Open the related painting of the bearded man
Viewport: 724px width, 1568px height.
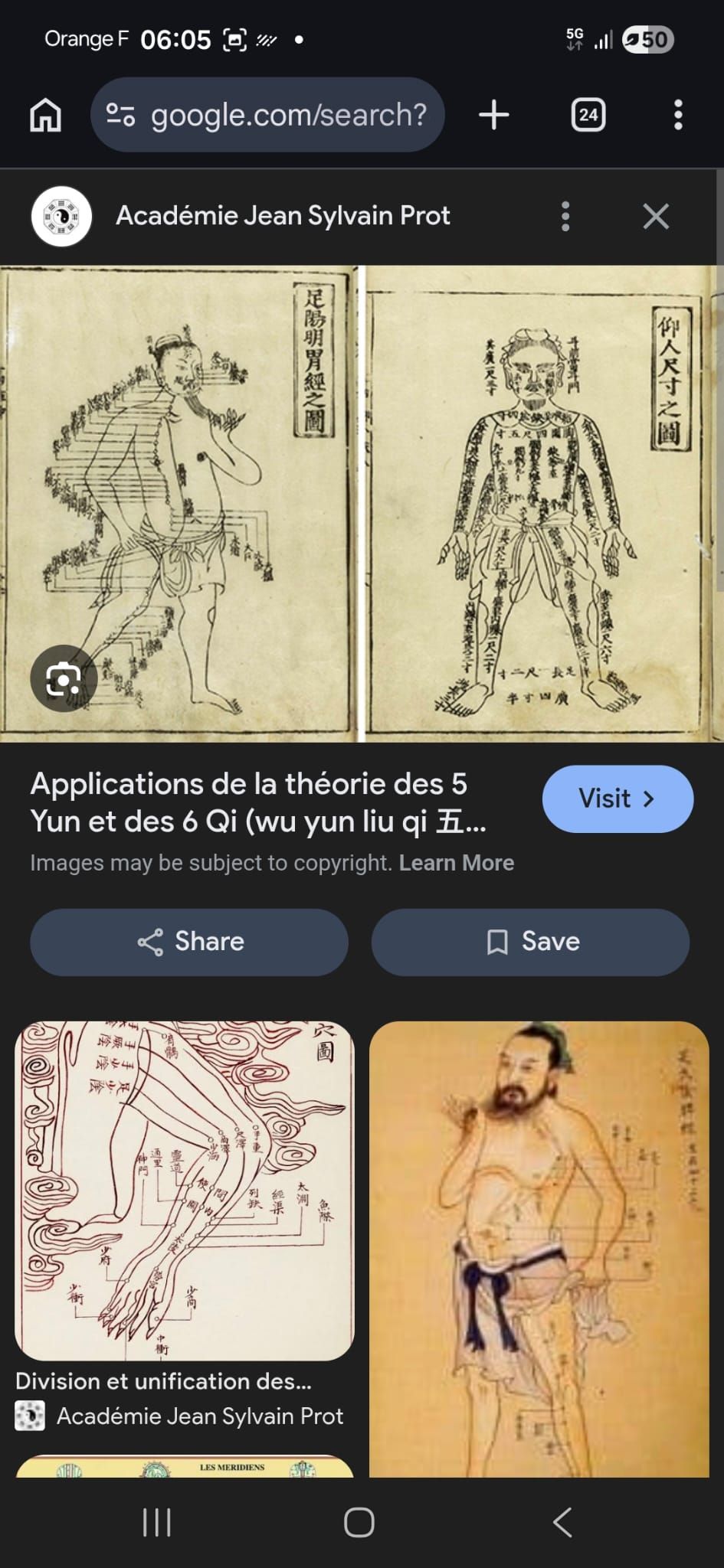point(539,1248)
